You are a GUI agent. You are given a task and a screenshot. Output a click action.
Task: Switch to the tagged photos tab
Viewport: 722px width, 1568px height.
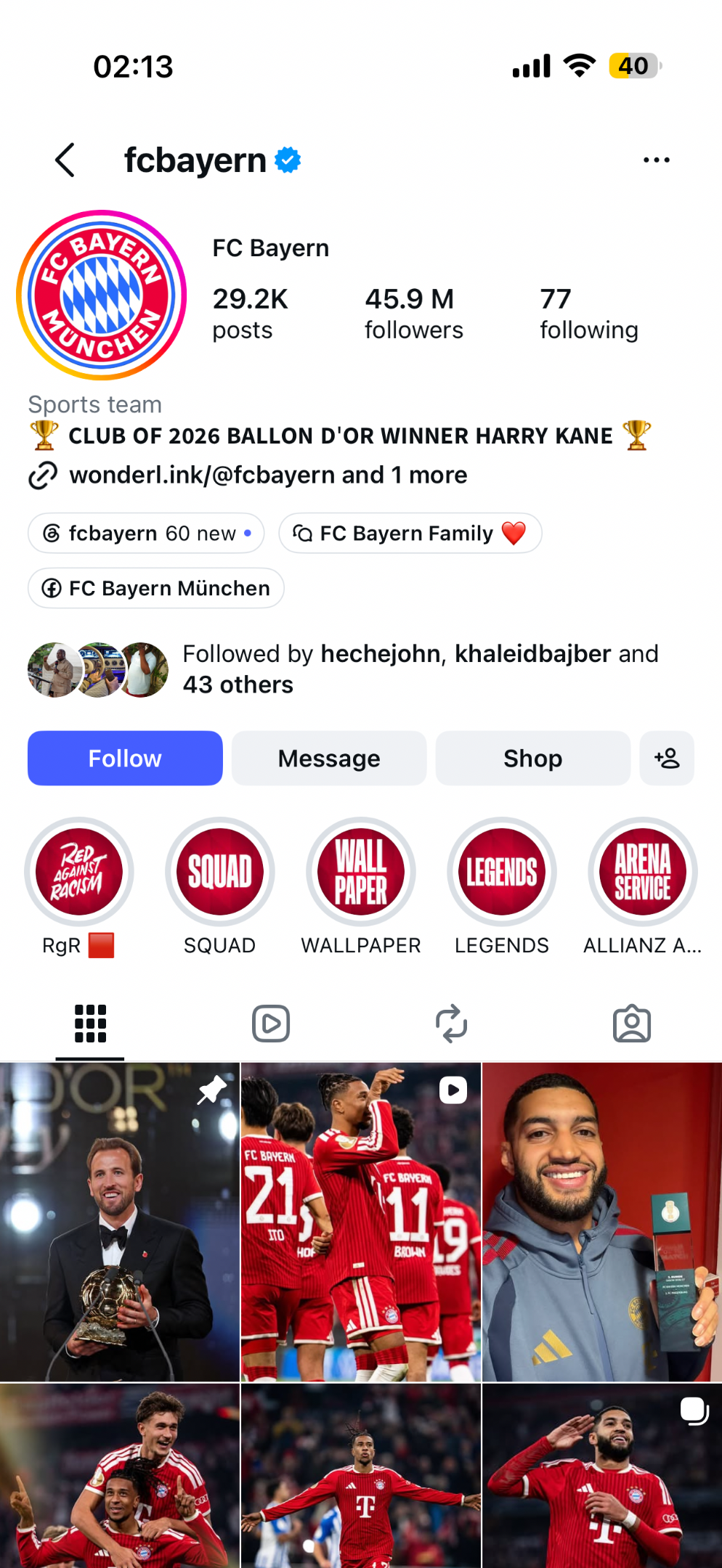pyautogui.click(x=632, y=1024)
